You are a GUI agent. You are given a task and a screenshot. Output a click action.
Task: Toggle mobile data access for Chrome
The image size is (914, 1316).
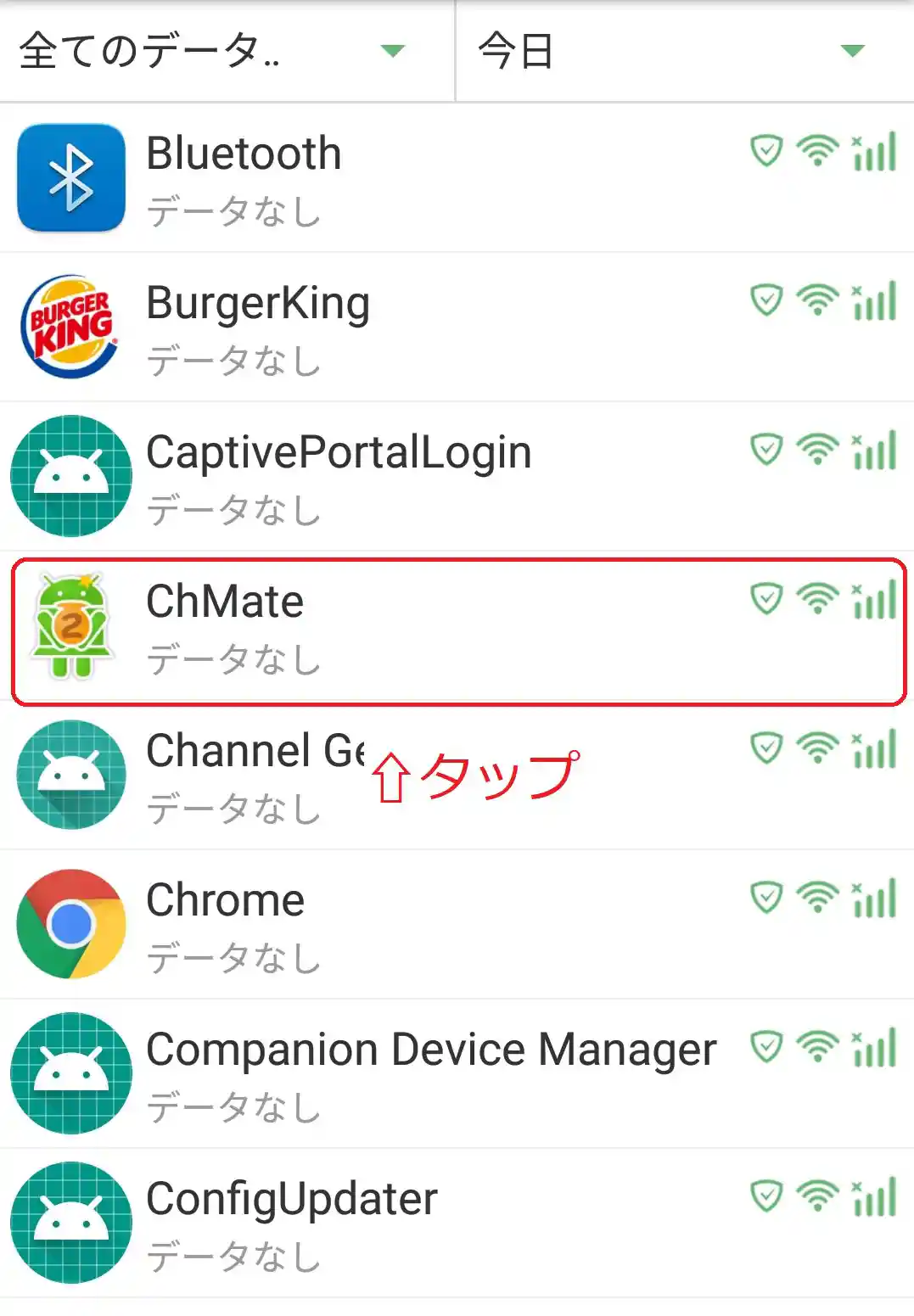click(875, 898)
